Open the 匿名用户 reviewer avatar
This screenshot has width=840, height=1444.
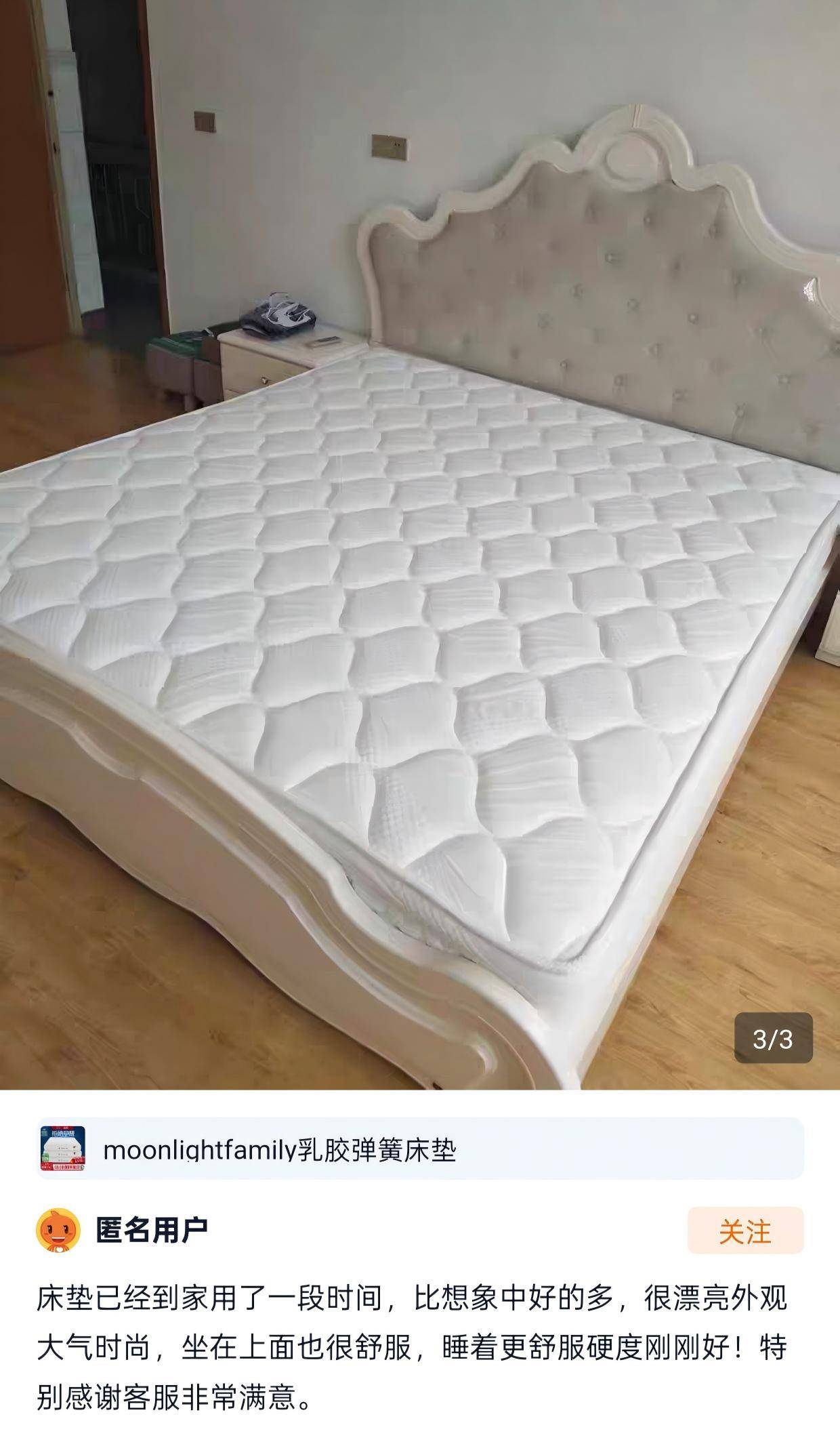point(58,1231)
